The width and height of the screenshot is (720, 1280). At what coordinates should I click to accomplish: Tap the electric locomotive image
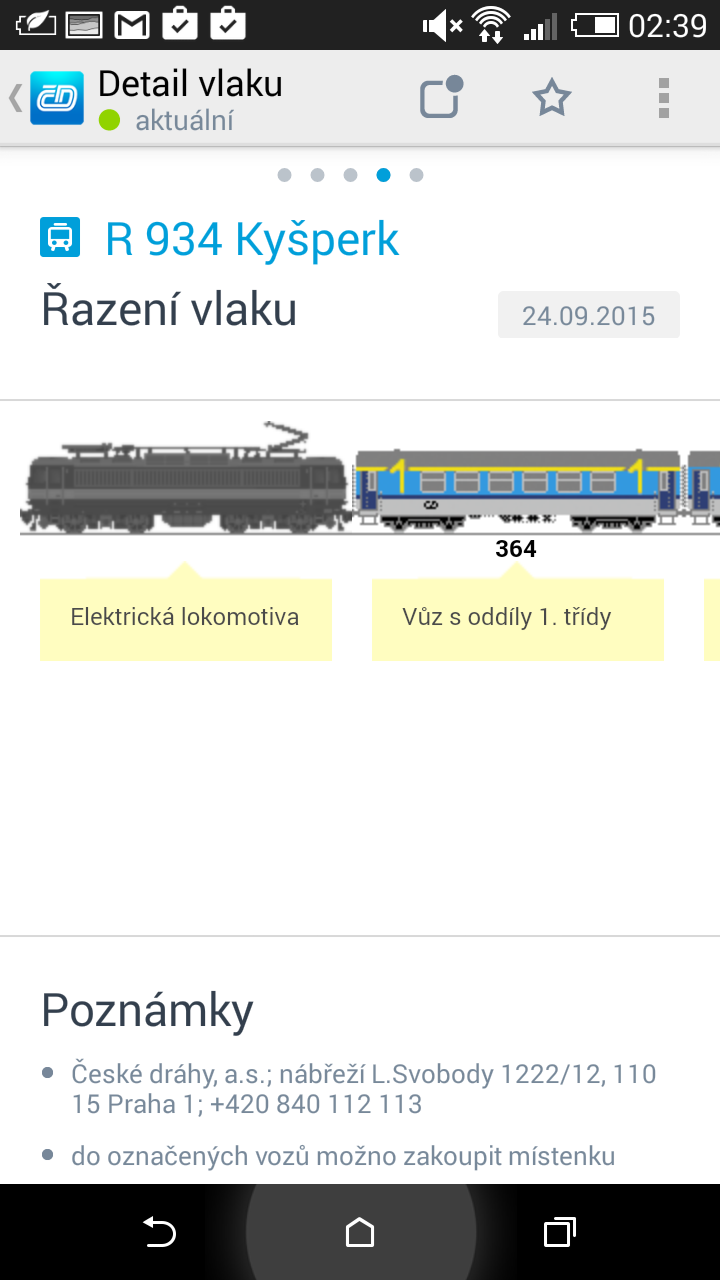[185, 476]
